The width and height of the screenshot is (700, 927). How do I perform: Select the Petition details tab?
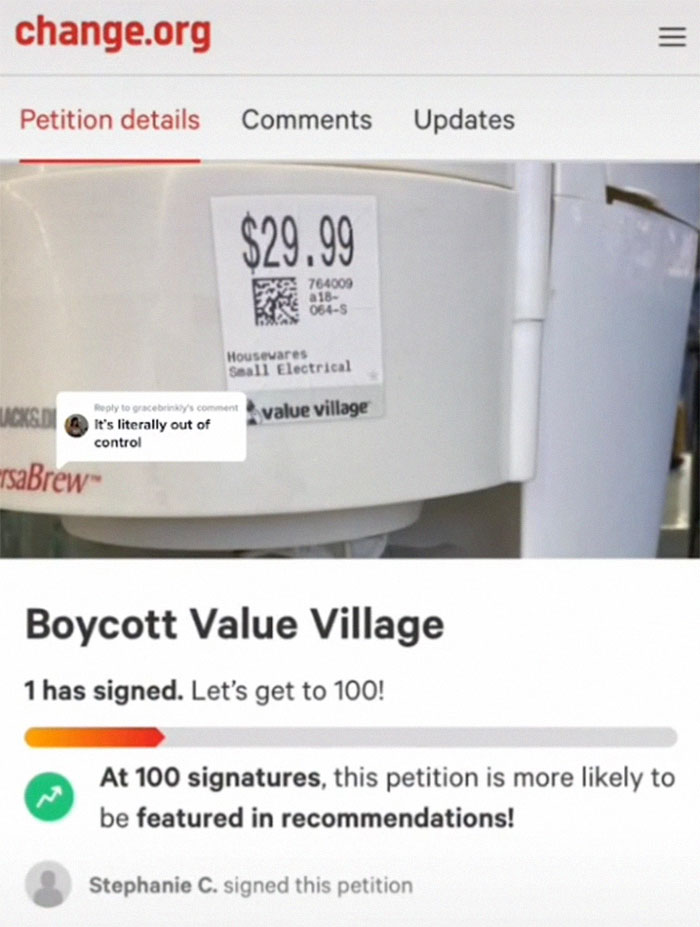click(110, 120)
